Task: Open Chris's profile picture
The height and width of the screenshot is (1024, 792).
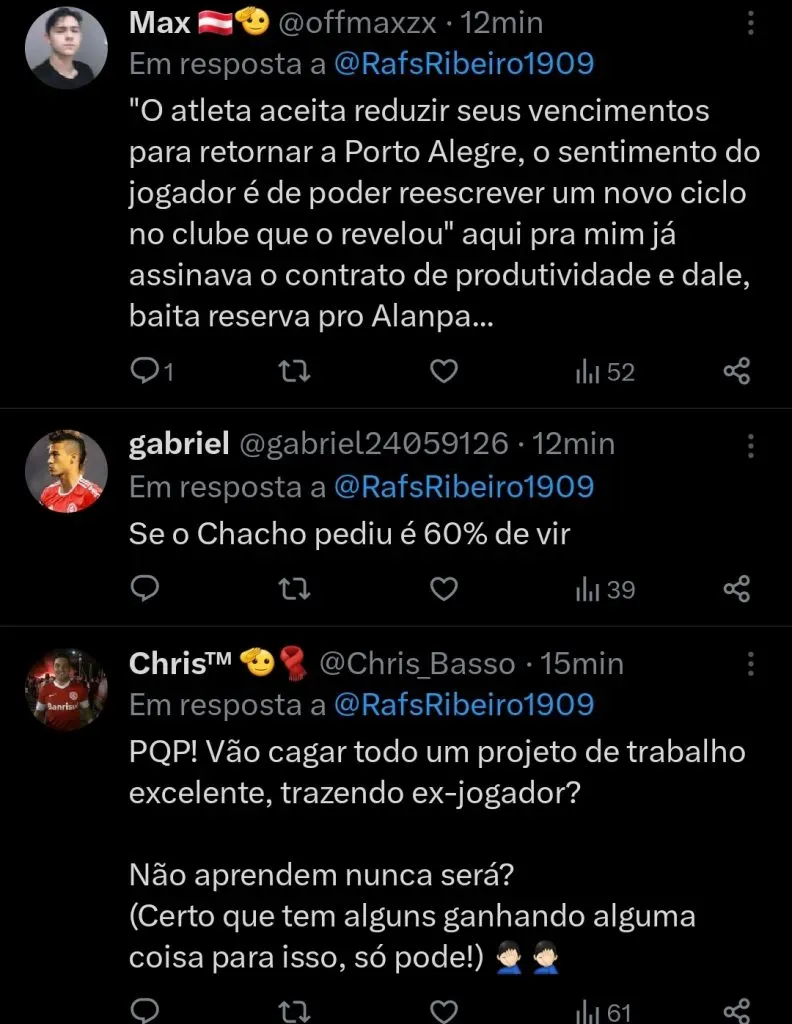Action: [x=66, y=689]
